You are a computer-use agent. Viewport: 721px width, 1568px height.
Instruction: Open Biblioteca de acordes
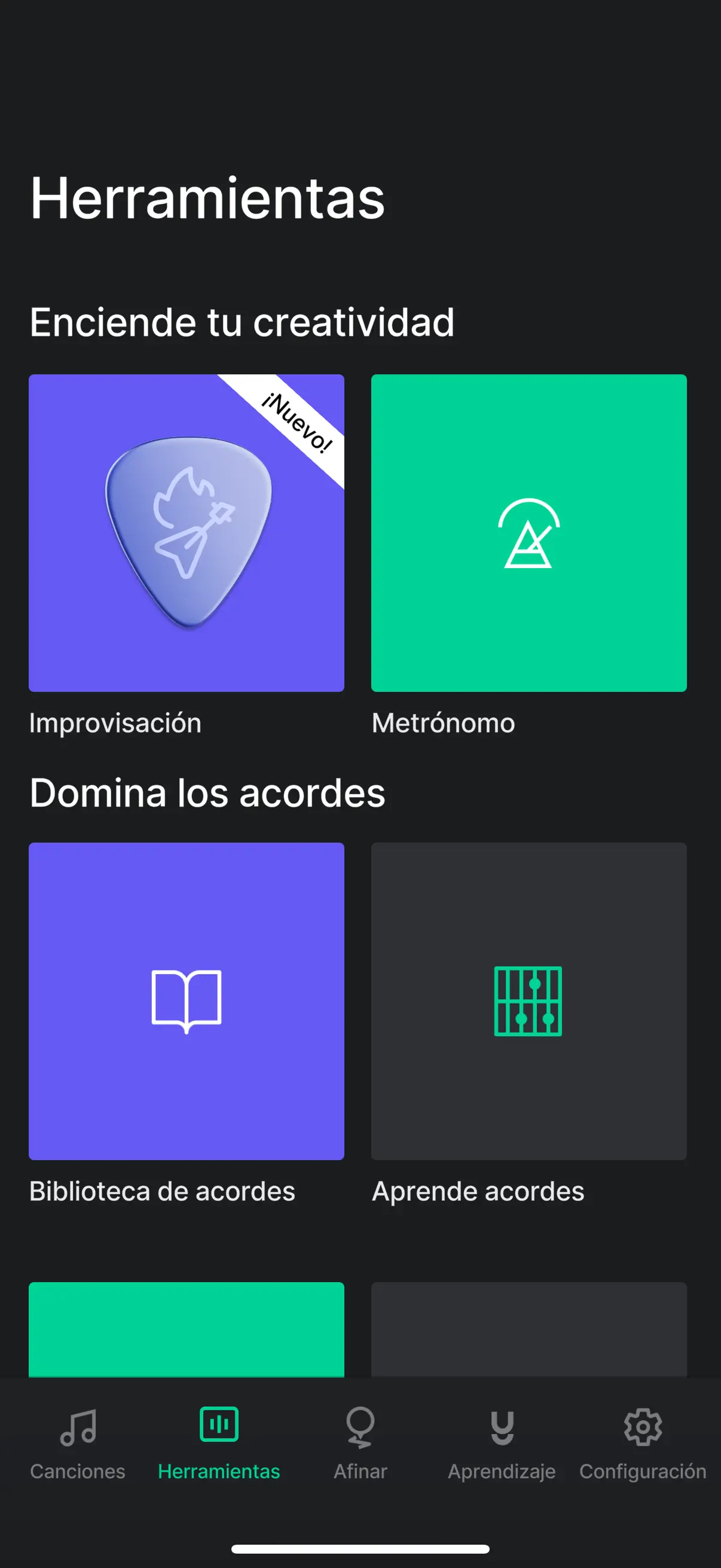pyautogui.click(x=186, y=1000)
